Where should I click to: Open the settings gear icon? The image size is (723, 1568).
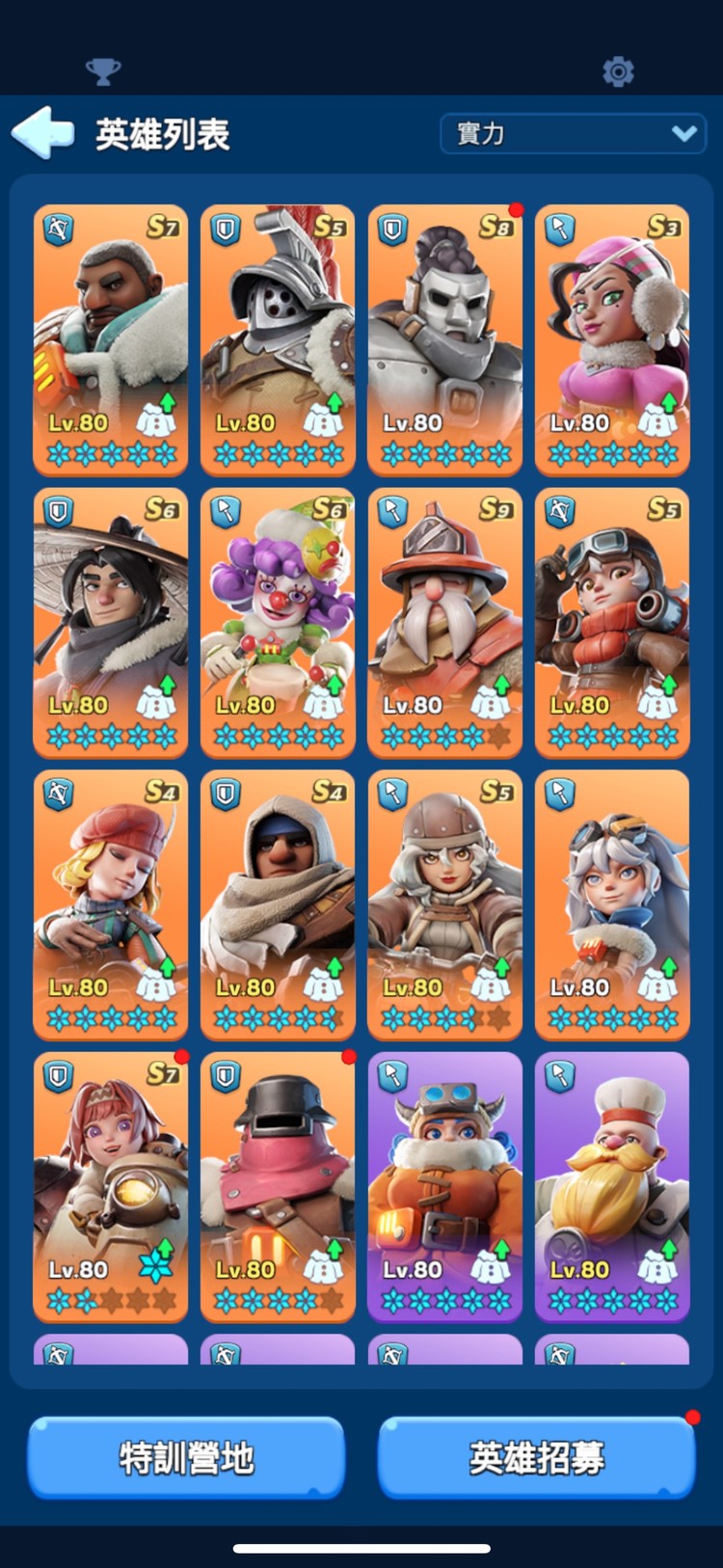(x=617, y=71)
